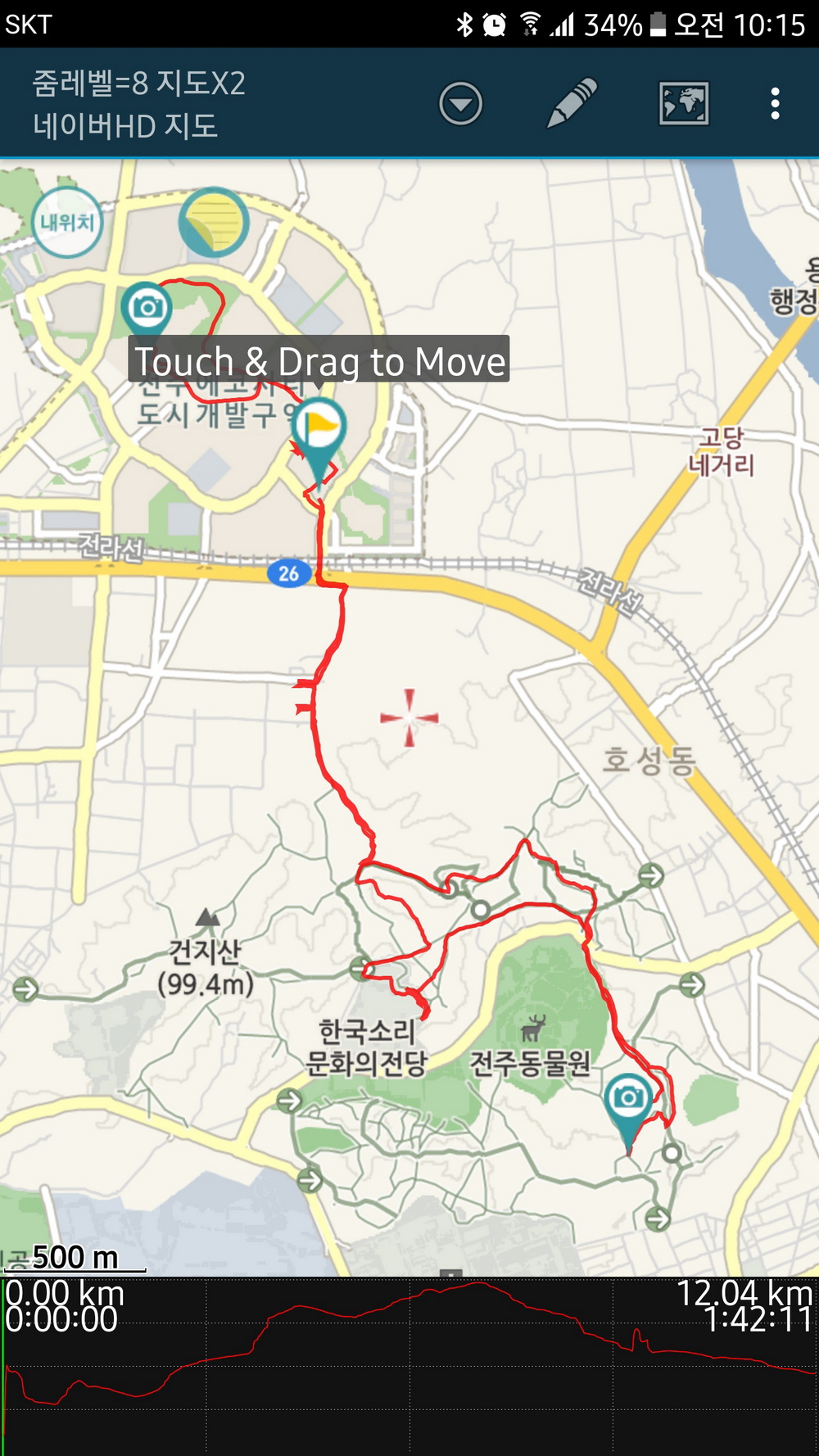The image size is (819, 1456).
Task: Open the dropdown arrow in the toolbar
Action: [x=460, y=104]
